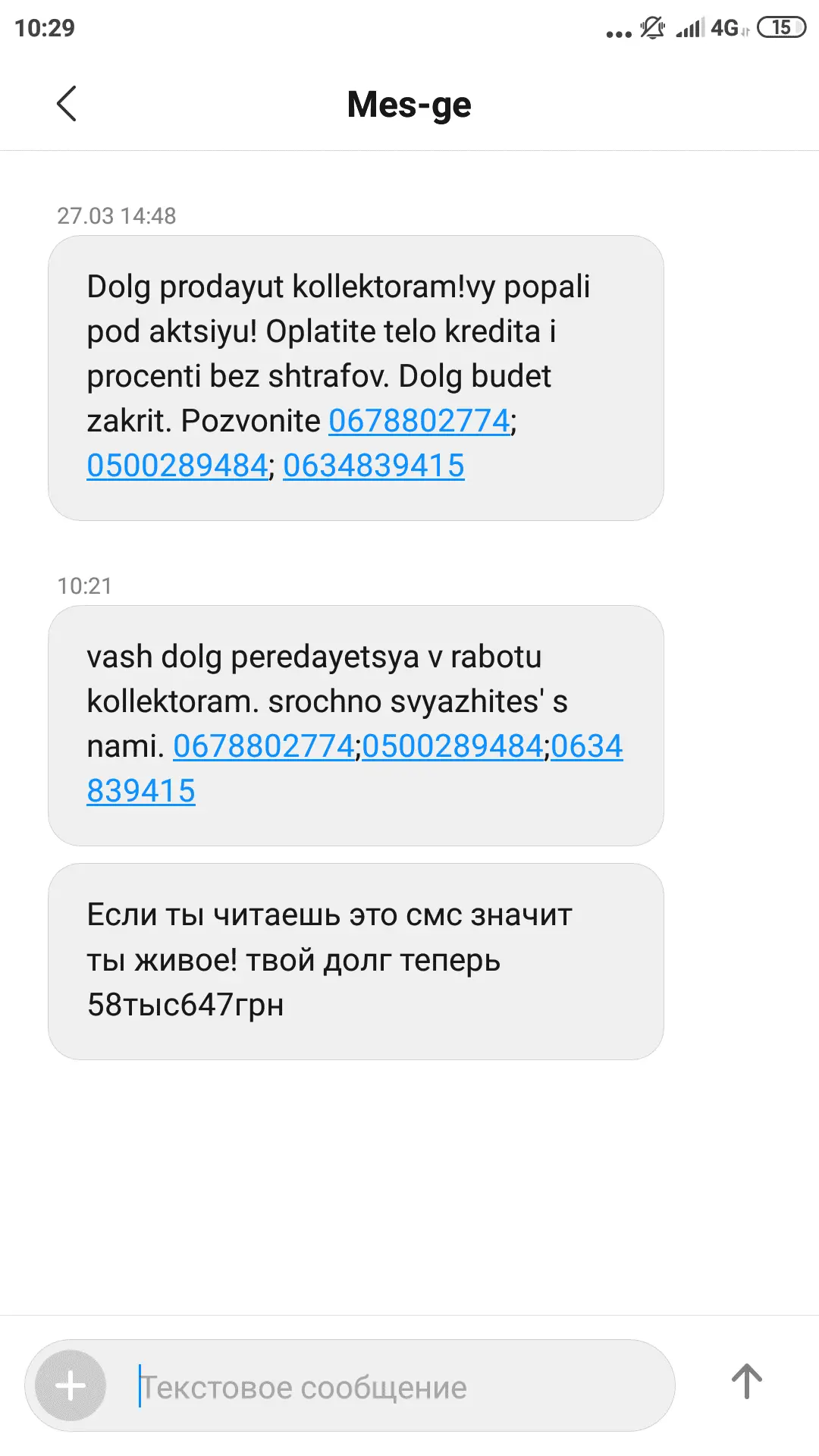Screen dimensions: 819x1456
Task: Tap the send arrow icon
Action: tap(746, 1381)
